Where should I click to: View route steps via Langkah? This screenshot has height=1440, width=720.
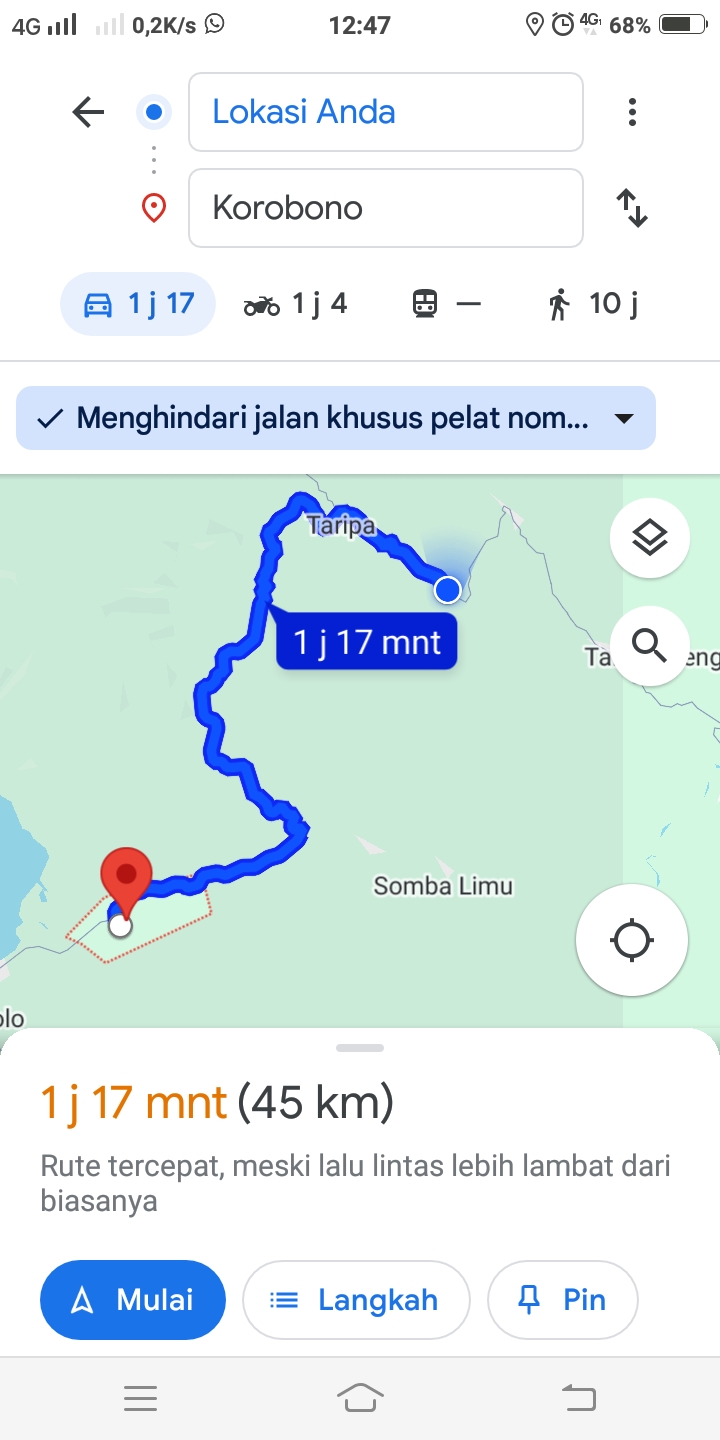(x=356, y=1299)
